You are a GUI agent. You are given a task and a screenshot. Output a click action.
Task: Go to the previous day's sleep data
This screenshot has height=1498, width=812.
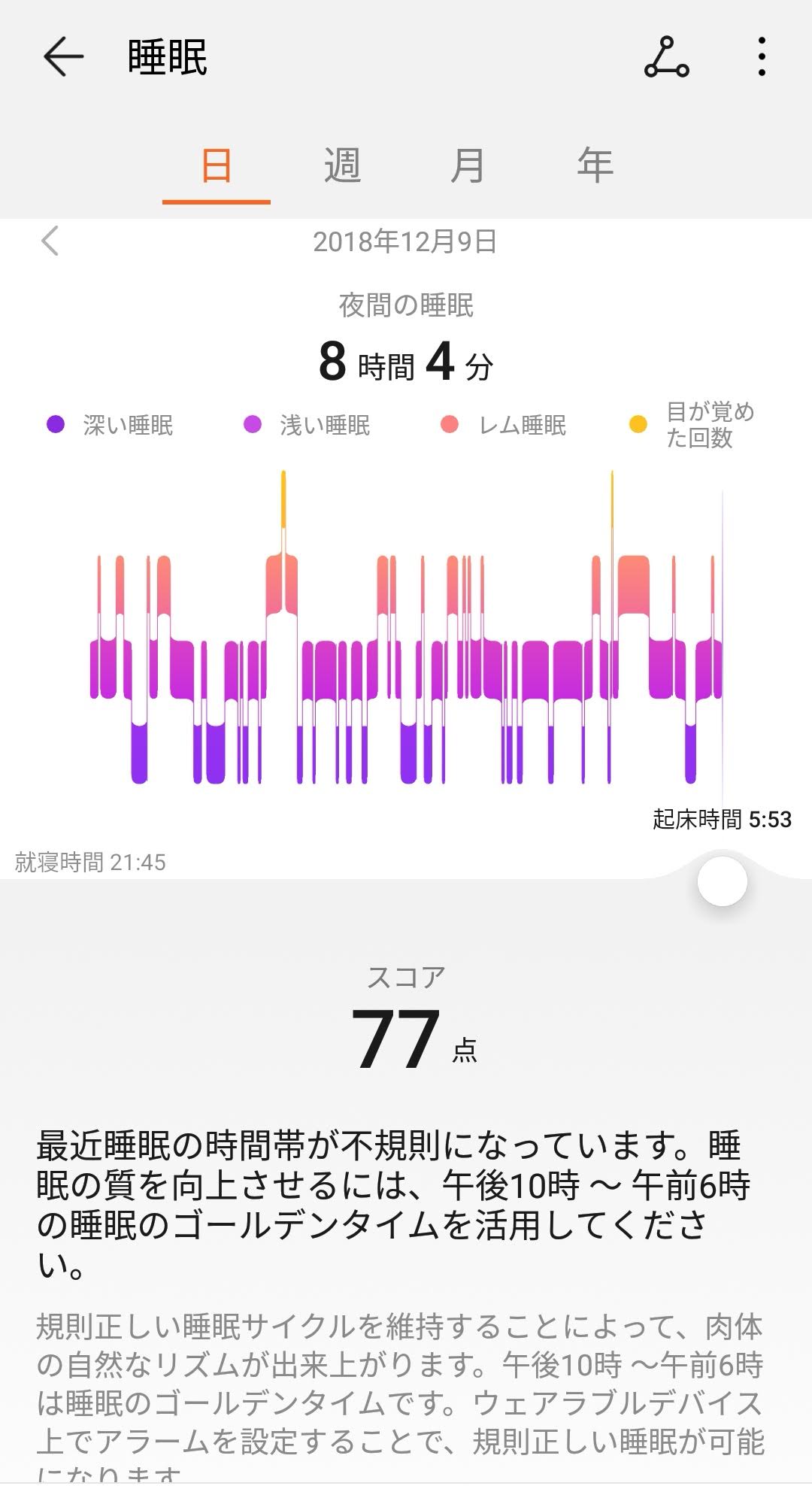coord(50,241)
